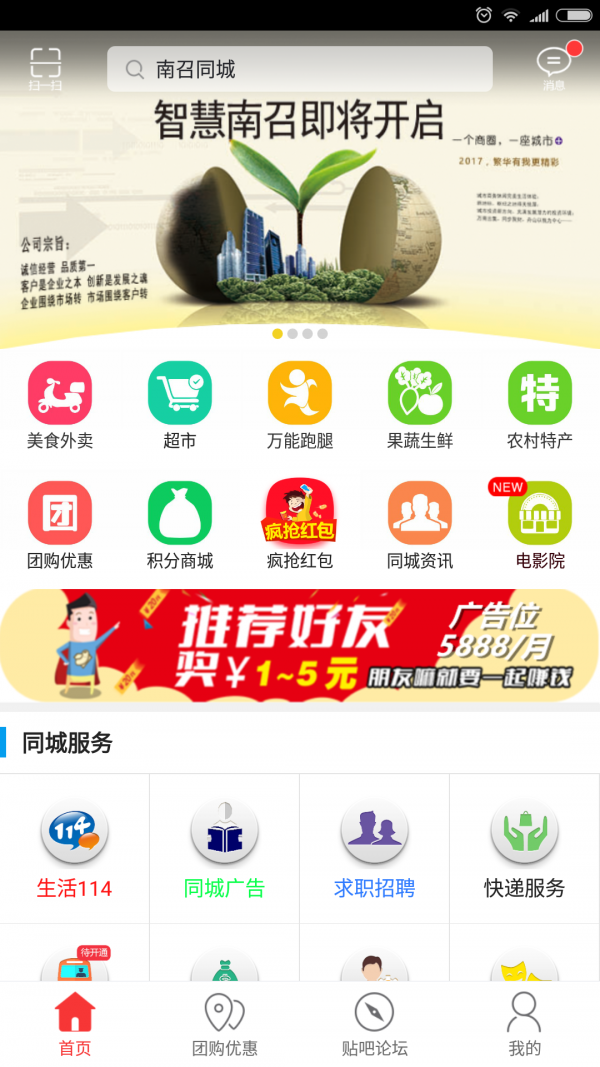The image size is (600, 1067).
Task: Open the 推荐好友 referral reward banner
Action: [300, 645]
